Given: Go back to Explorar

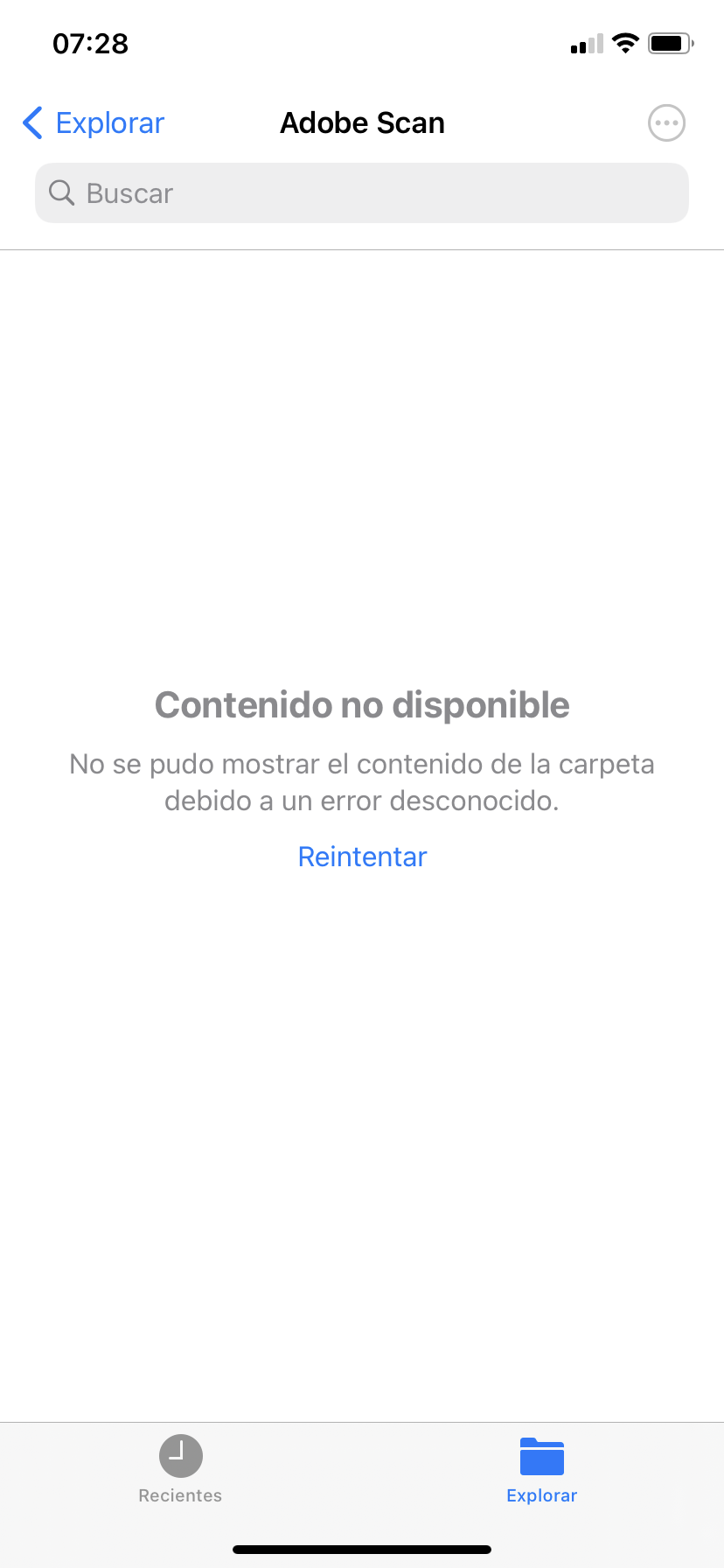Looking at the screenshot, I should click(x=94, y=123).
